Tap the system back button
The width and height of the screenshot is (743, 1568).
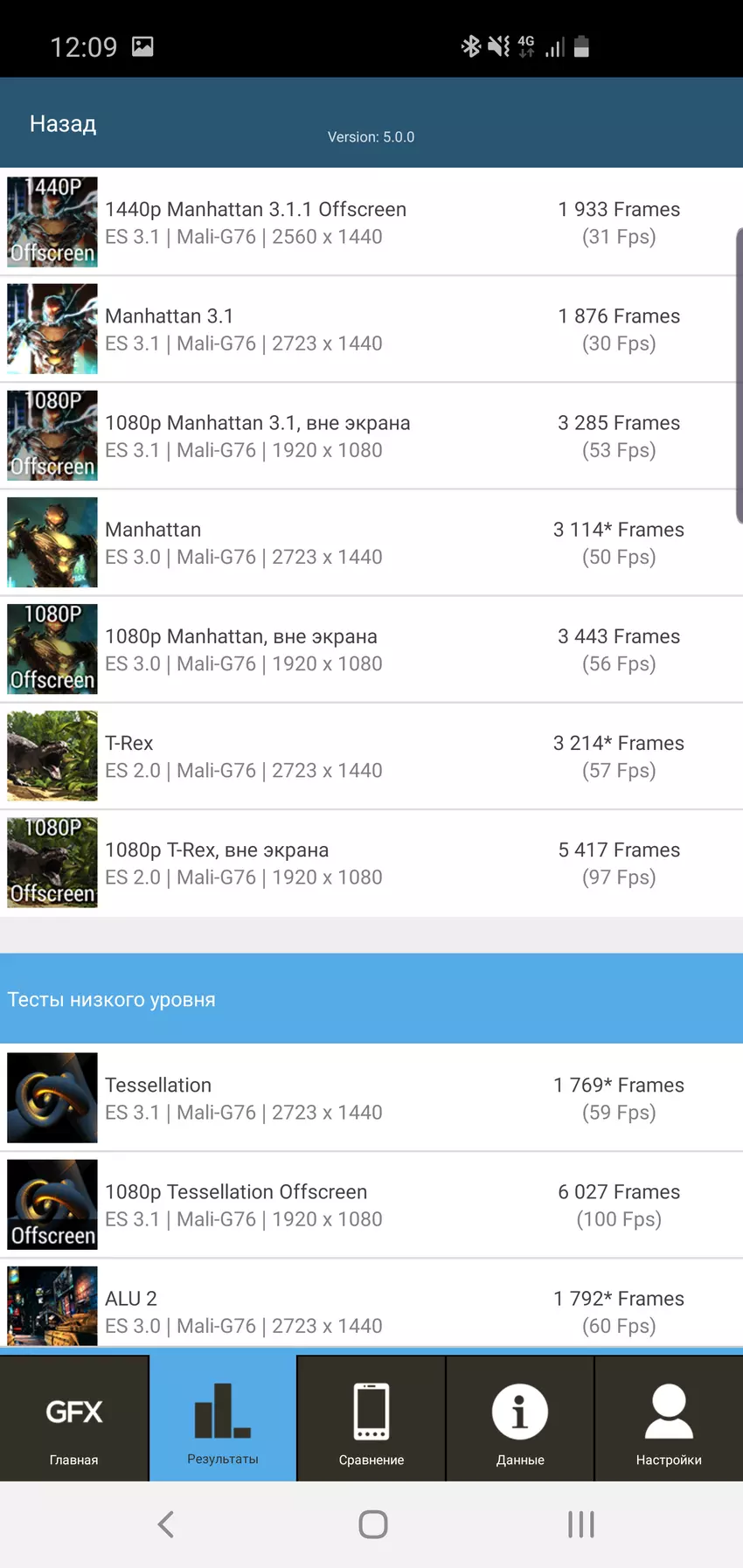166,1524
